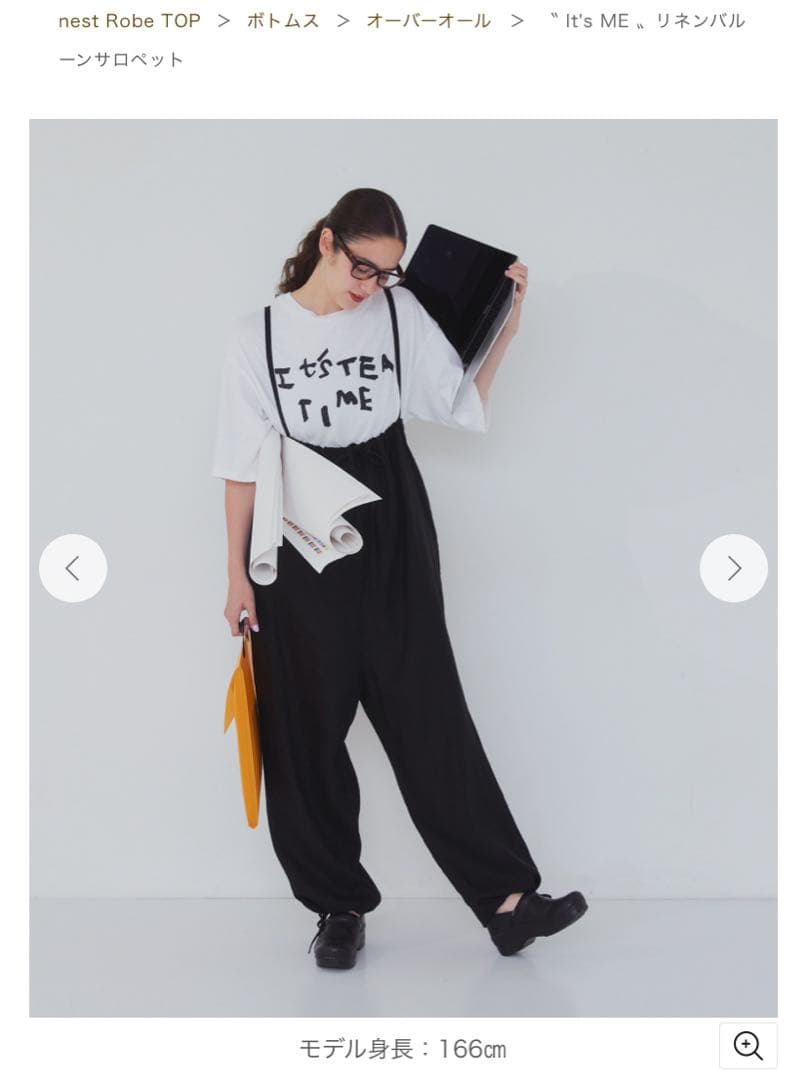Go to the nest Robe TOP breadcrumb
808x1080 pixels.
129,21
